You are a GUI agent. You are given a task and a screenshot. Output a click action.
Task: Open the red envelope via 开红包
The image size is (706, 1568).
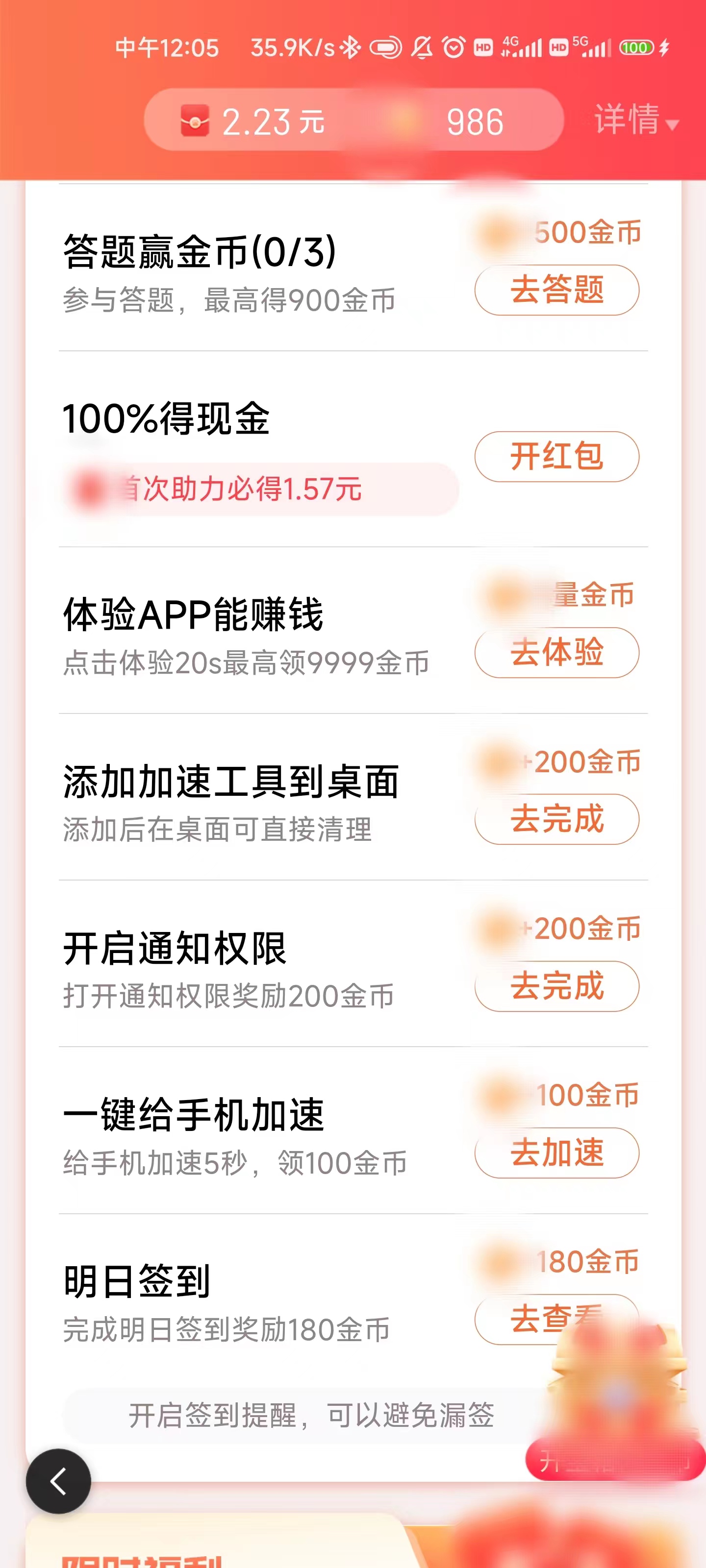pyautogui.click(x=556, y=458)
